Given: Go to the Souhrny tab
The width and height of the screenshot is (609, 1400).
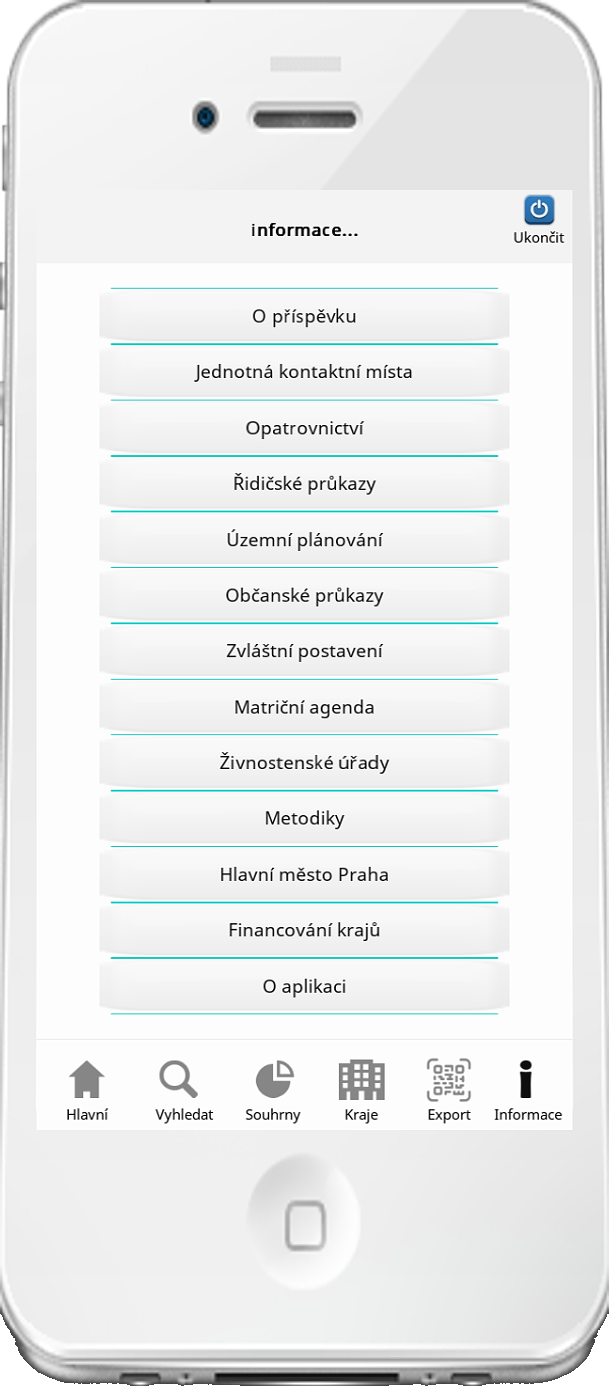Looking at the screenshot, I should pos(273,1089).
